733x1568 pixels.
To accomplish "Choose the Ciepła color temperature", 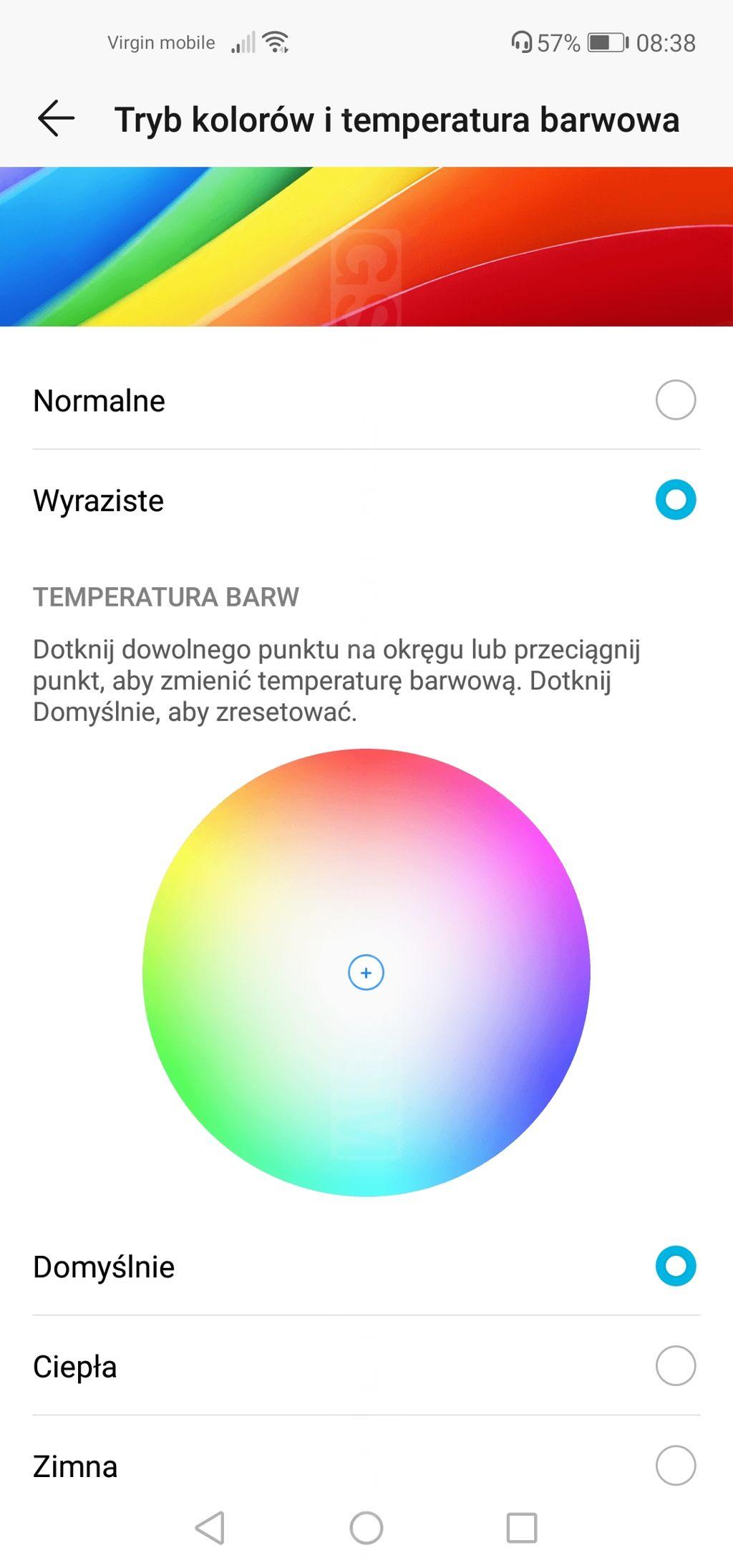I will pyautogui.click(x=366, y=1366).
